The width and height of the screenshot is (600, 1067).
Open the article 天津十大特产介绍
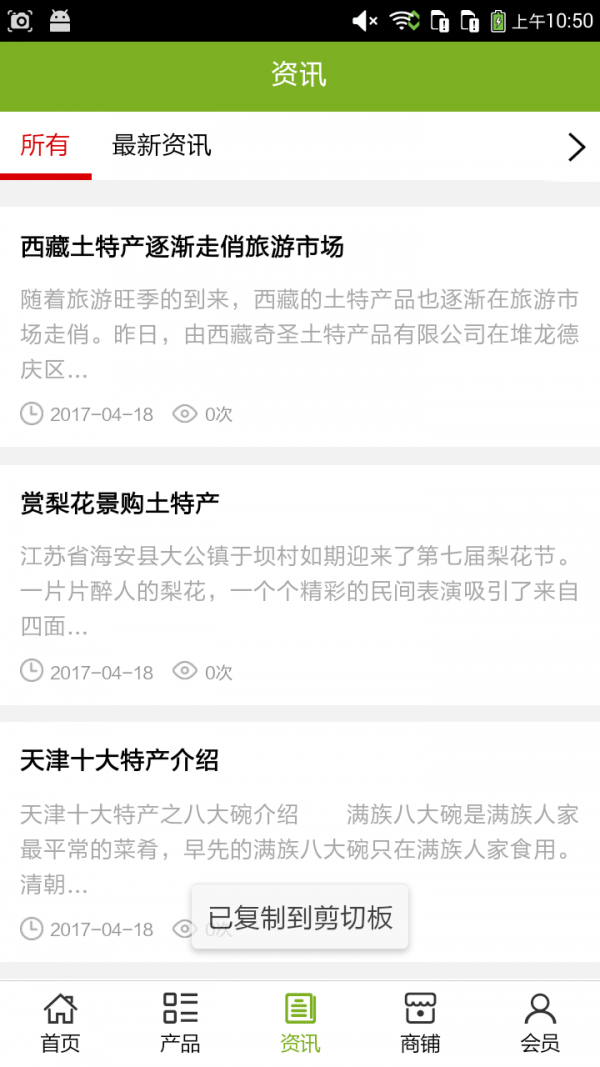(120, 761)
